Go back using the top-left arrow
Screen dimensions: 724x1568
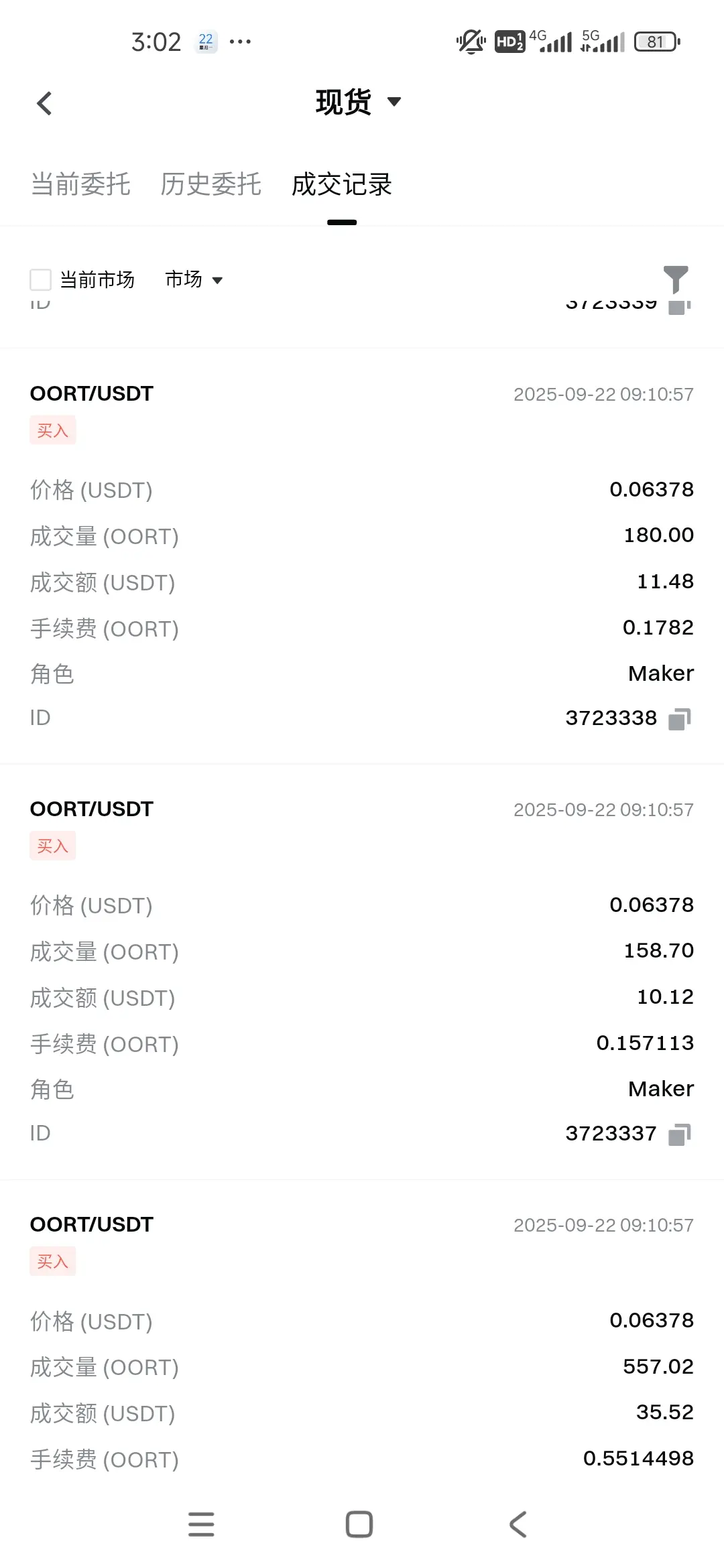click(x=44, y=103)
